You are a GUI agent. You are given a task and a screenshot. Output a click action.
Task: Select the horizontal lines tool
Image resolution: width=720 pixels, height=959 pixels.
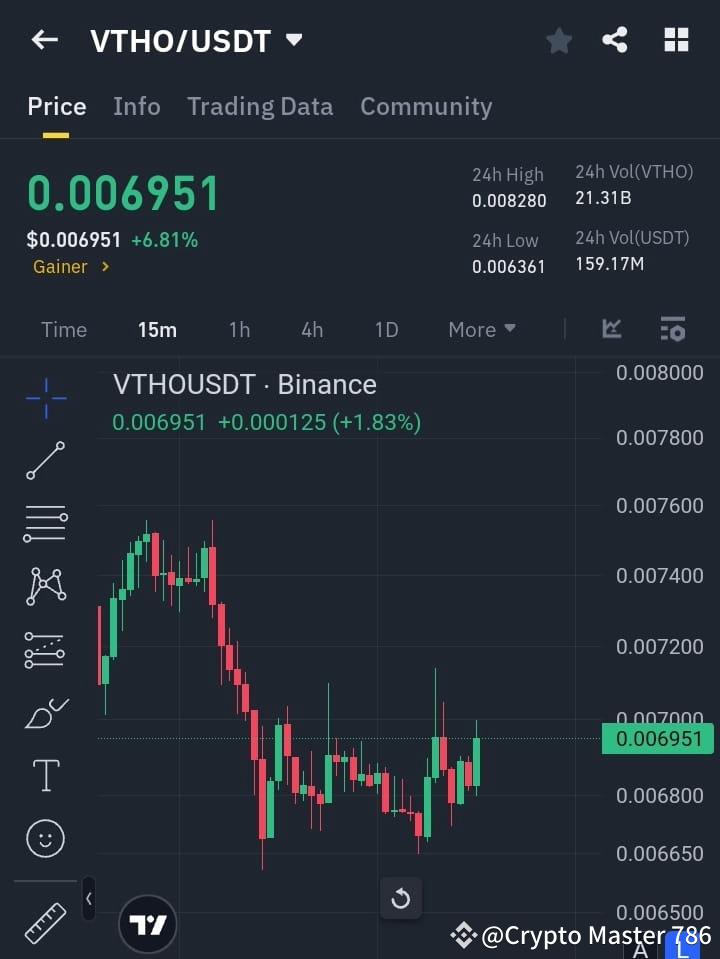coord(44,524)
